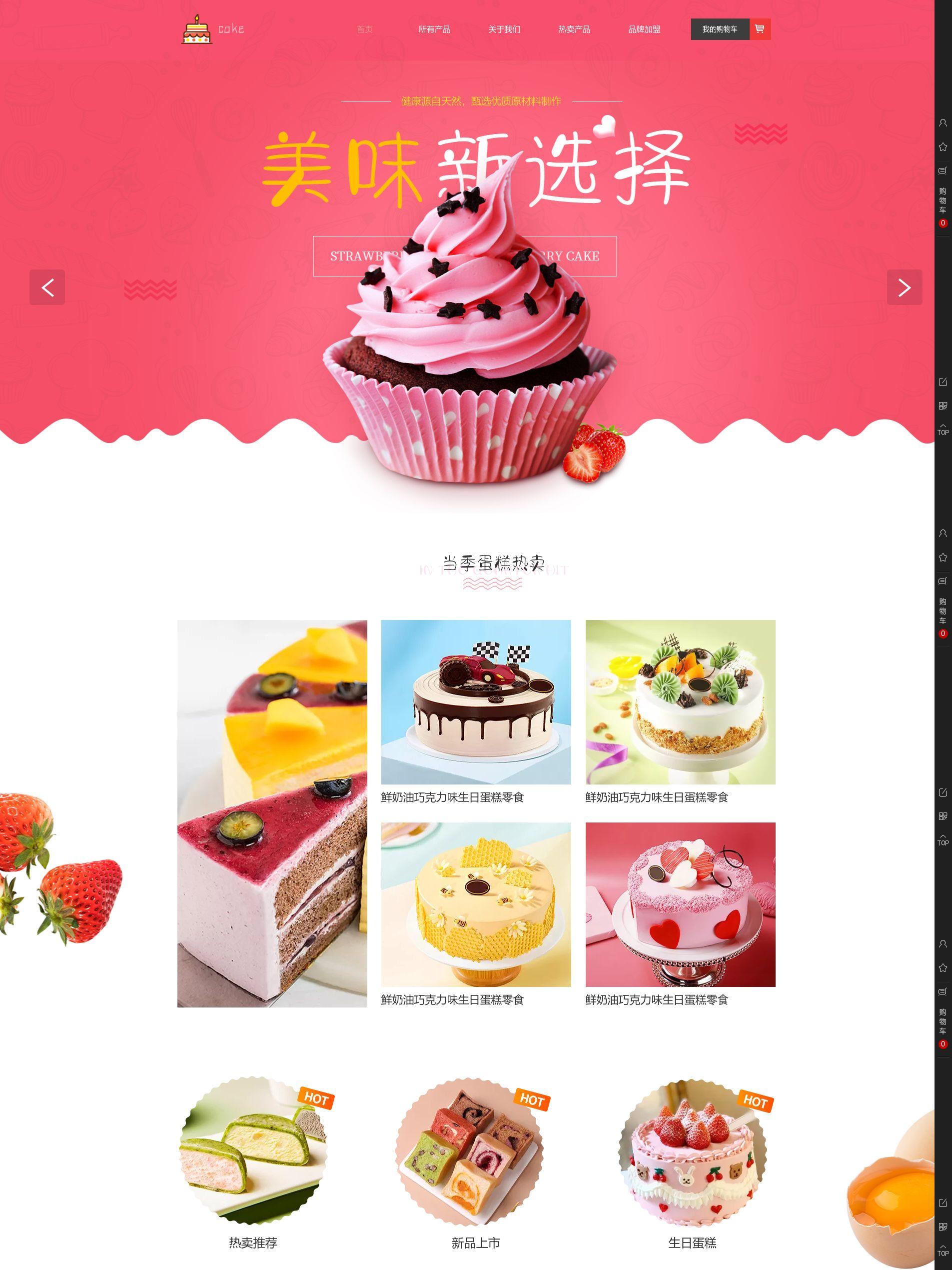Open the race car chocolate drip cake
This screenshot has width=952, height=1270.
[x=476, y=701]
